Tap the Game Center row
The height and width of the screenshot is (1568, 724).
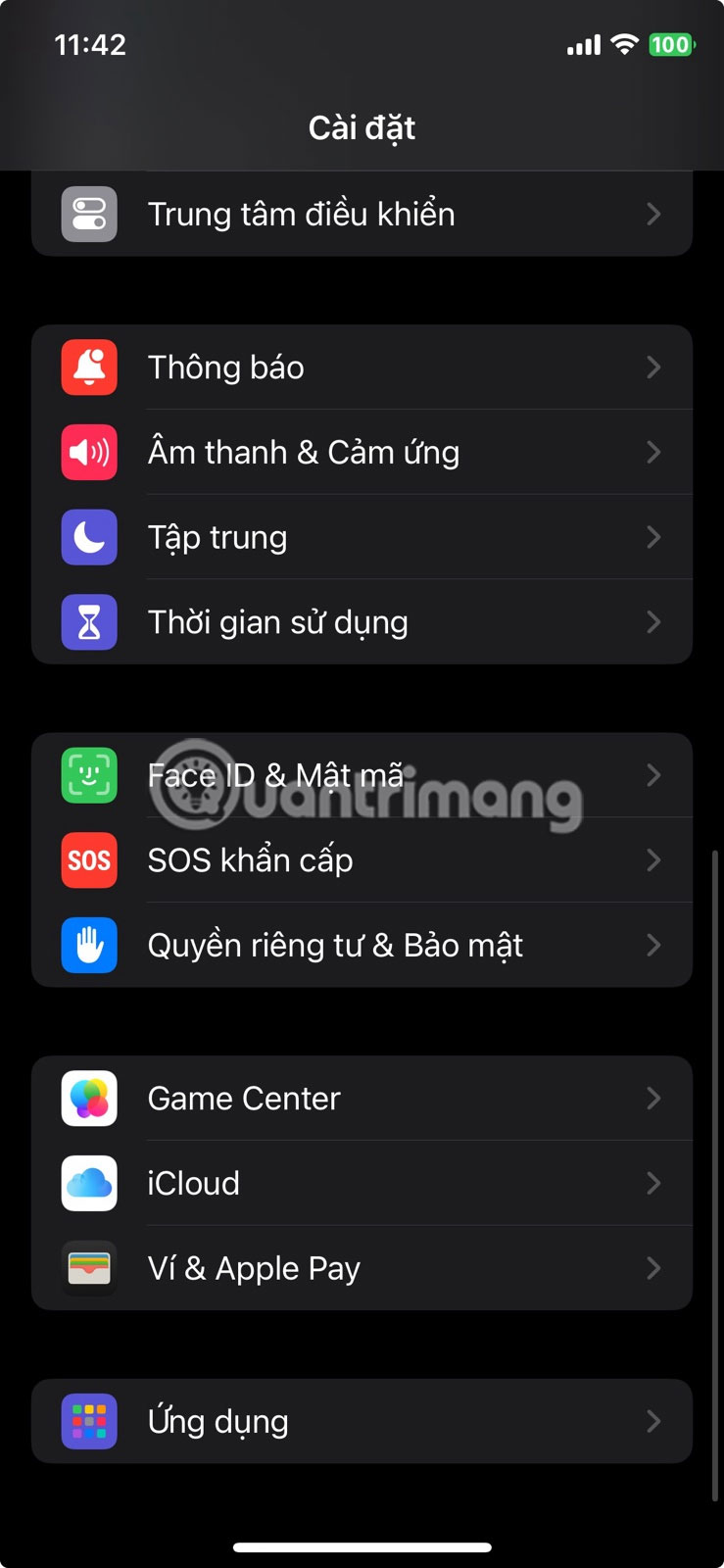coord(362,1099)
